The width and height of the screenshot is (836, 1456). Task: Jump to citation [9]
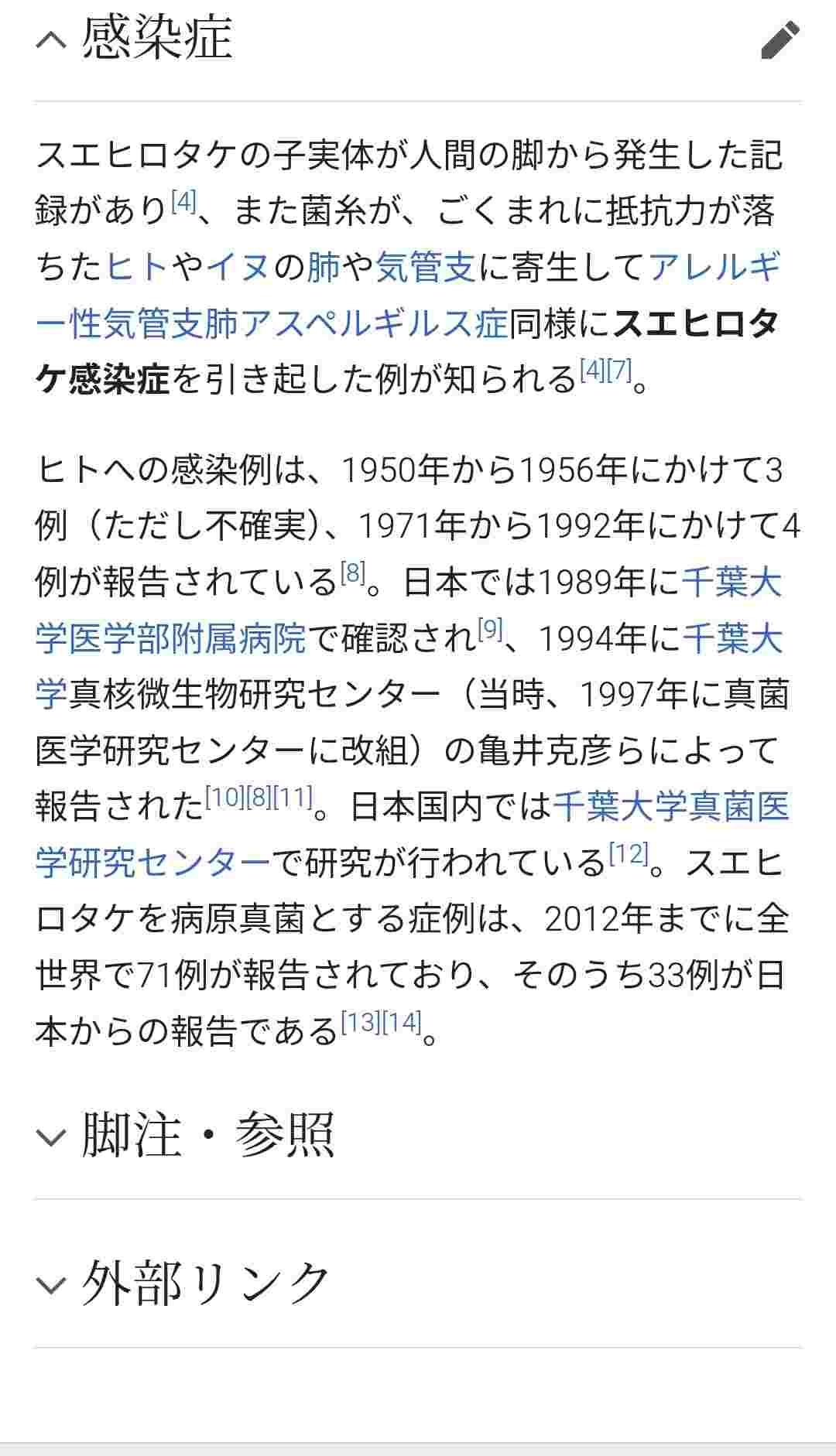[491, 630]
